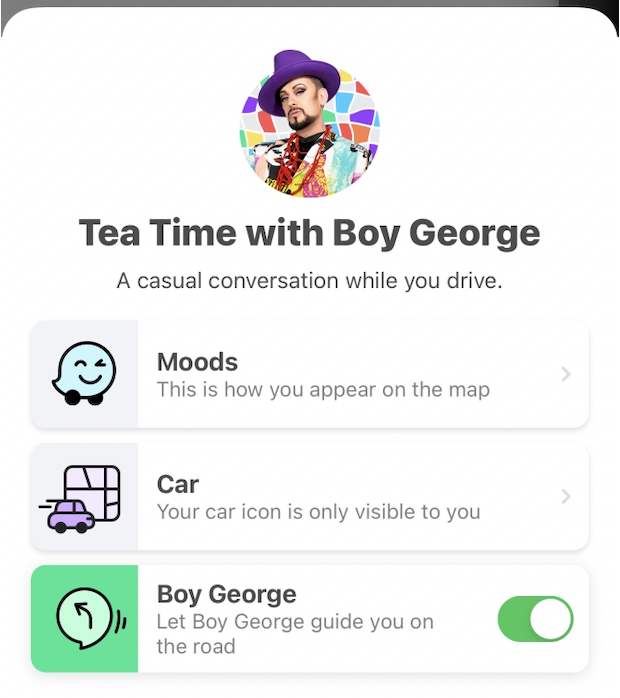620x698 pixels.
Task: Disable Boy George voice guidance toggle
Action: pyautogui.click(x=535, y=620)
